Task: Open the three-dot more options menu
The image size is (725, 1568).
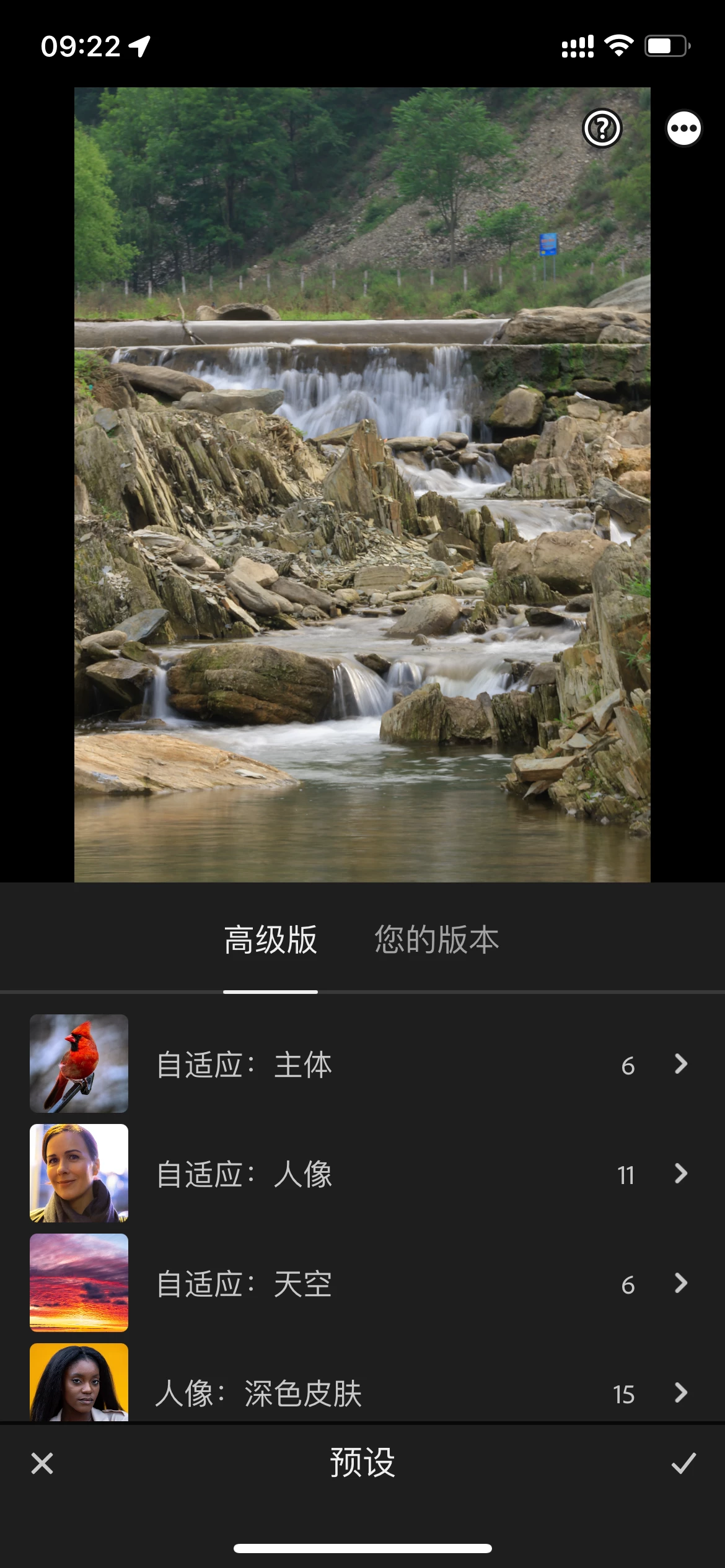Action: coord(683,129)
